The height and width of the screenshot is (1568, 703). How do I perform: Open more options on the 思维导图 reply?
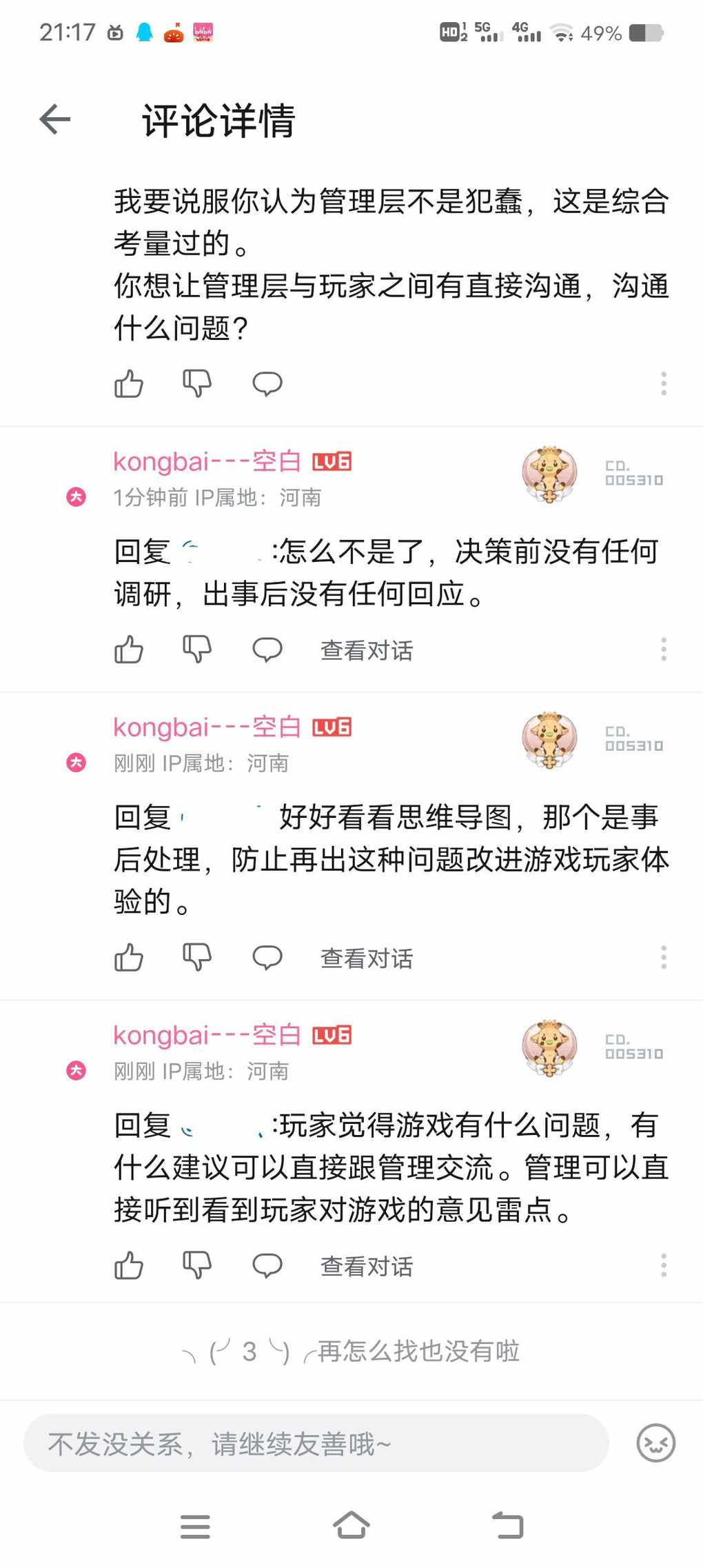(x=663, y=957)
